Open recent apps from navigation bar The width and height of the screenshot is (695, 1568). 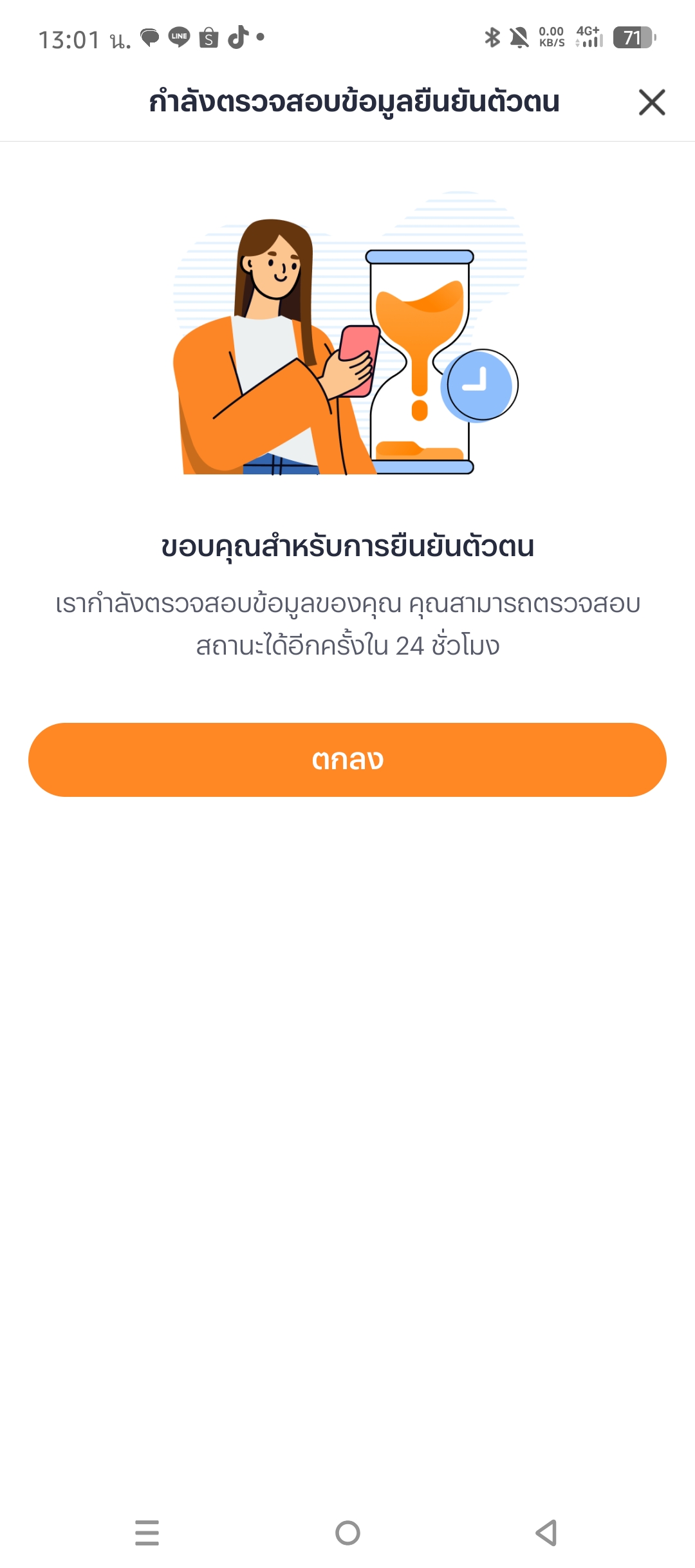point(147,1533)
